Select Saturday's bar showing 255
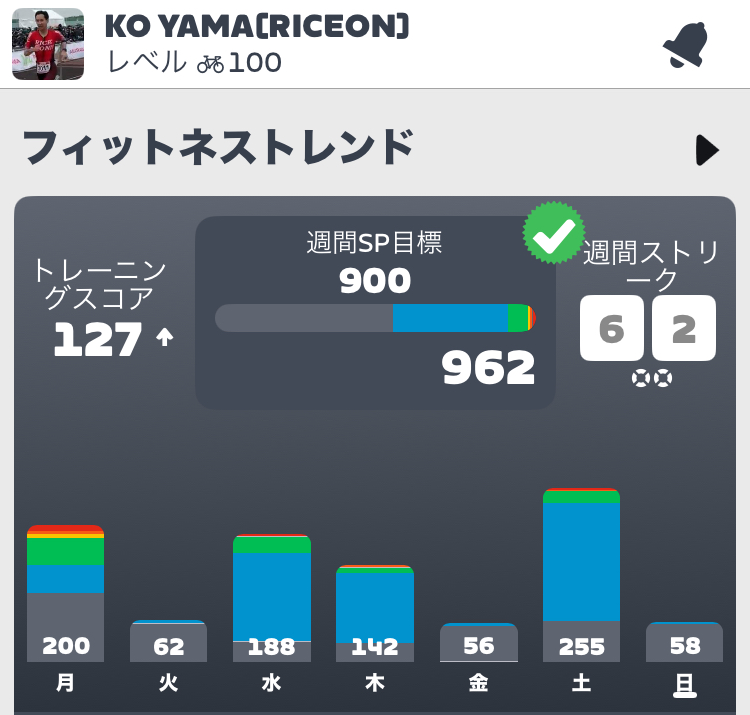750x715 pixels. click(581, 576)
